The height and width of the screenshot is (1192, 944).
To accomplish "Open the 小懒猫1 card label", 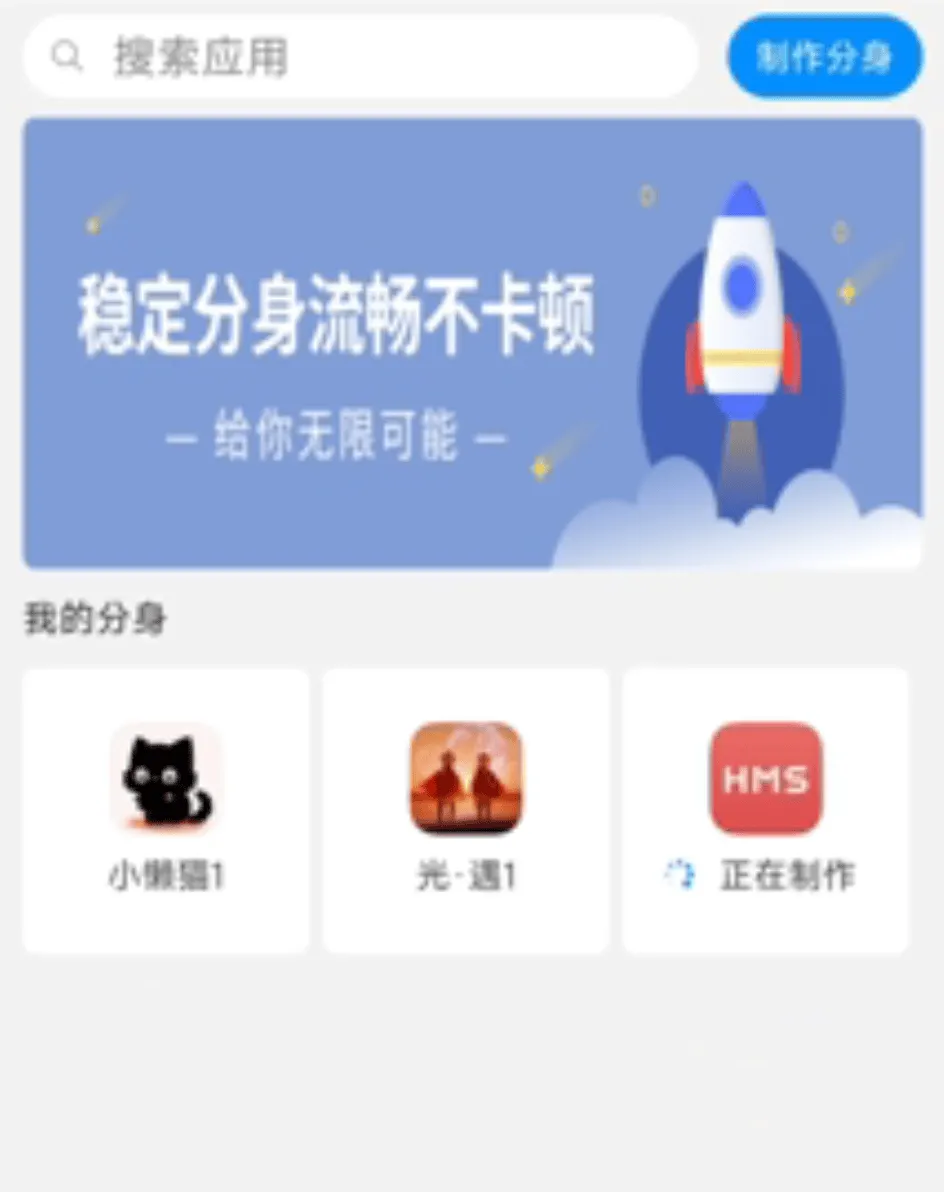I will 166,872.
